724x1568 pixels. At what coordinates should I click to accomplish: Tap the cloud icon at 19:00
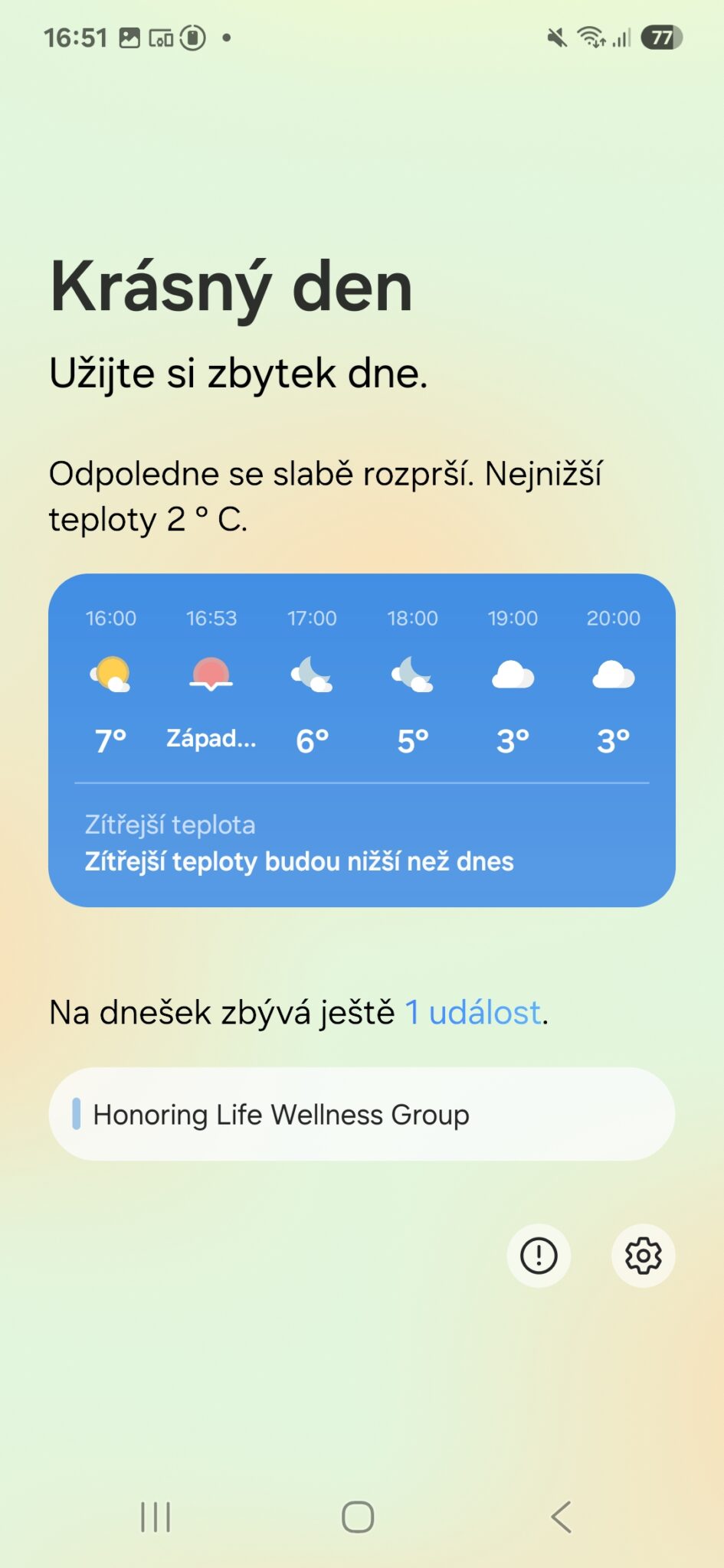tap(513, 674)
